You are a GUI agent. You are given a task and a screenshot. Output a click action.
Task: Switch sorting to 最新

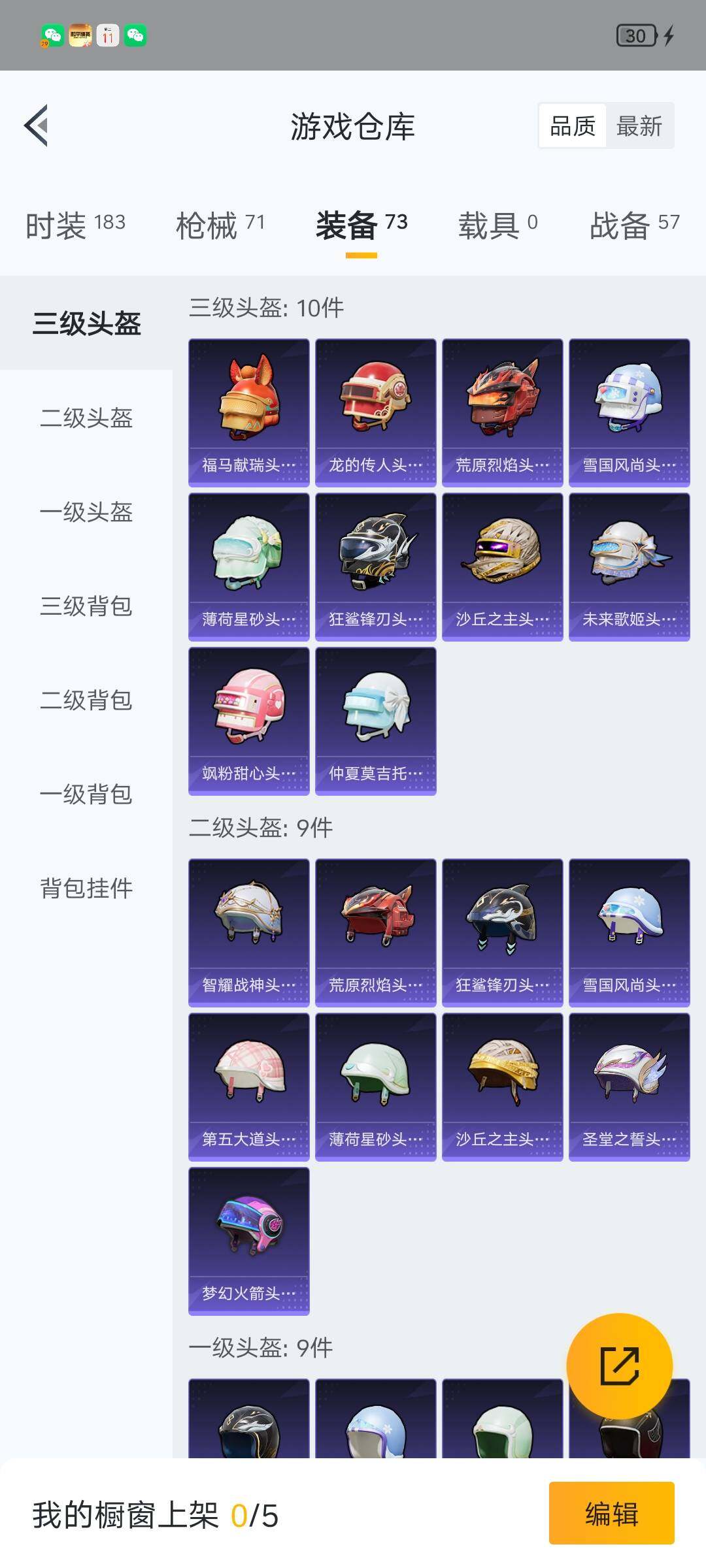[x=639, y=126]
